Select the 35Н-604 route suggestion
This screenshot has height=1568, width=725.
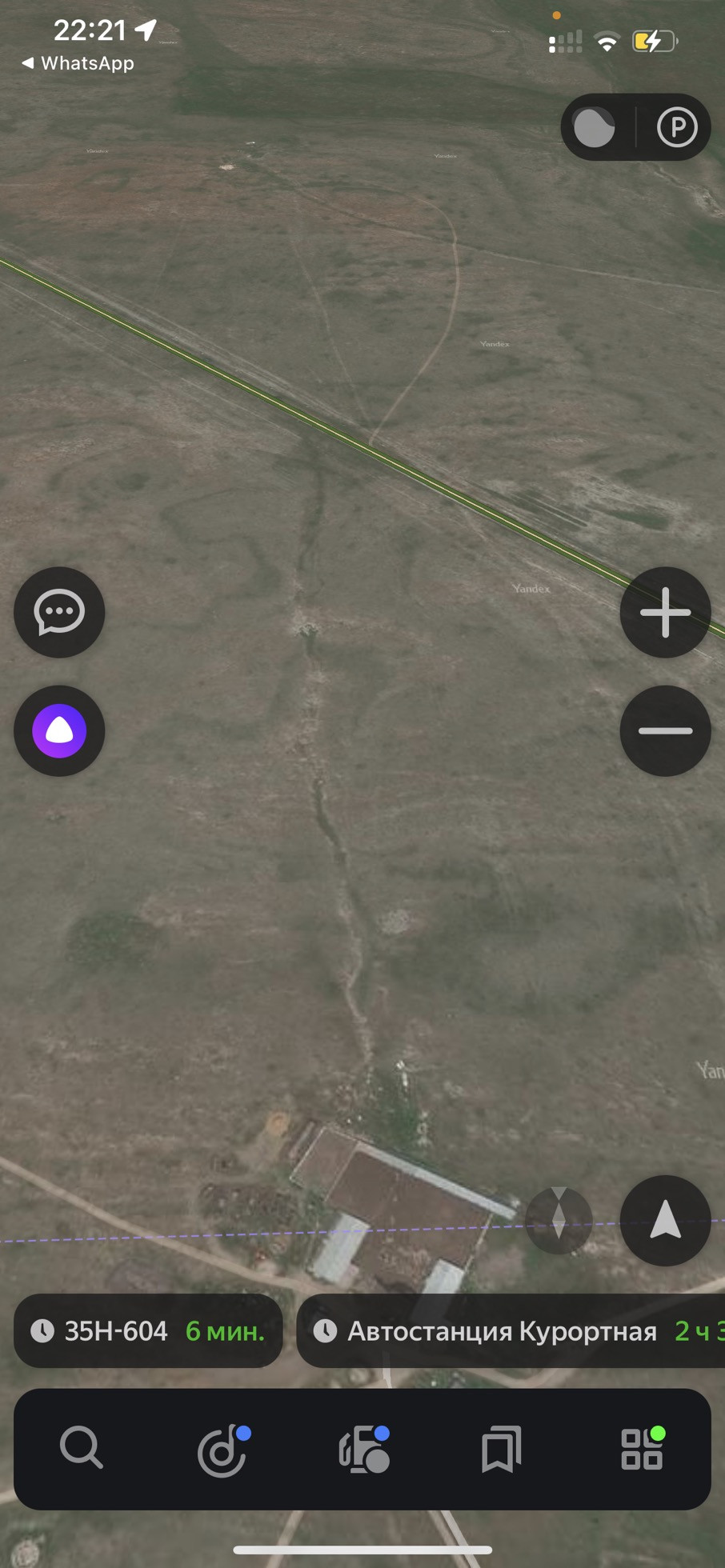click(148, 1331)
